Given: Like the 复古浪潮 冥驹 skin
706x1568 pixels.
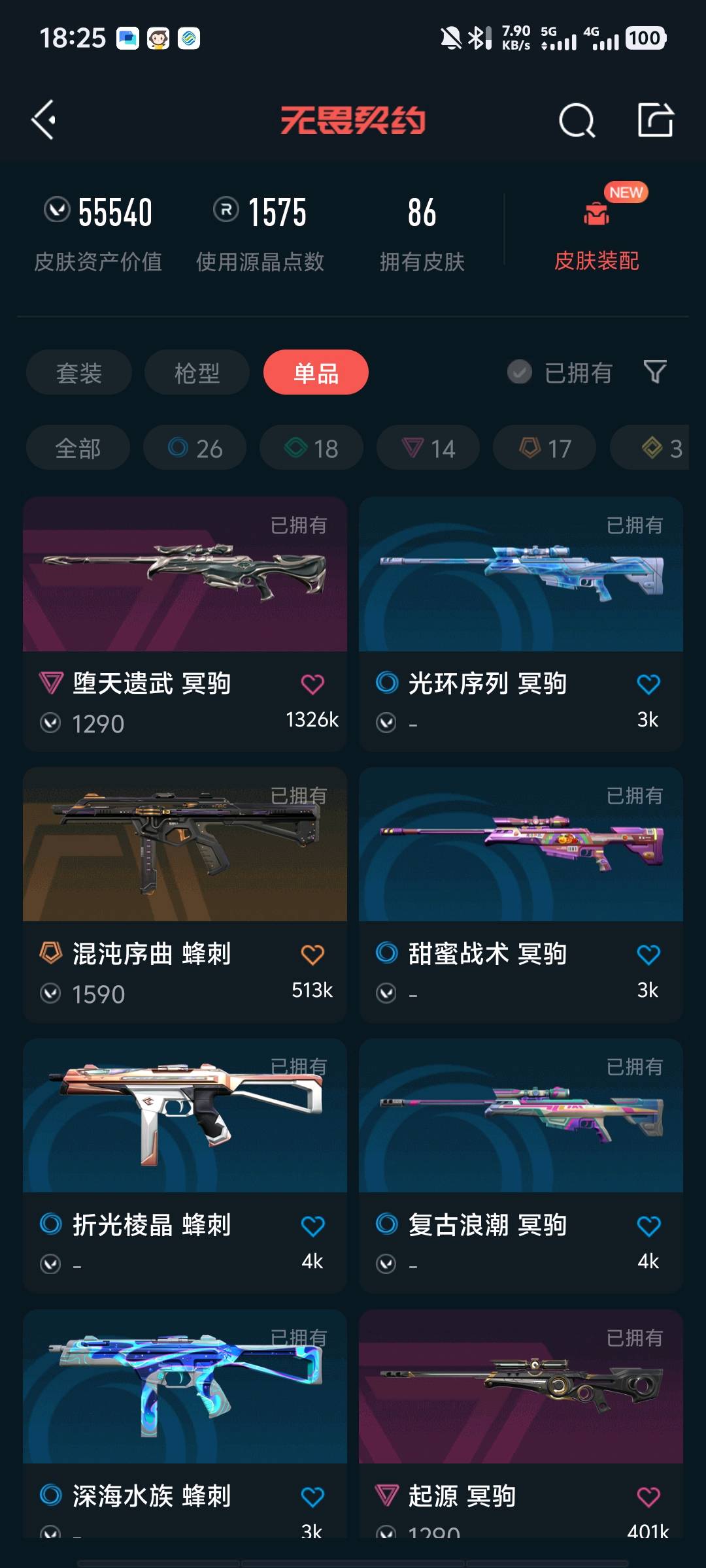Looking at the screenshot, I should (x=648, y=1226).
